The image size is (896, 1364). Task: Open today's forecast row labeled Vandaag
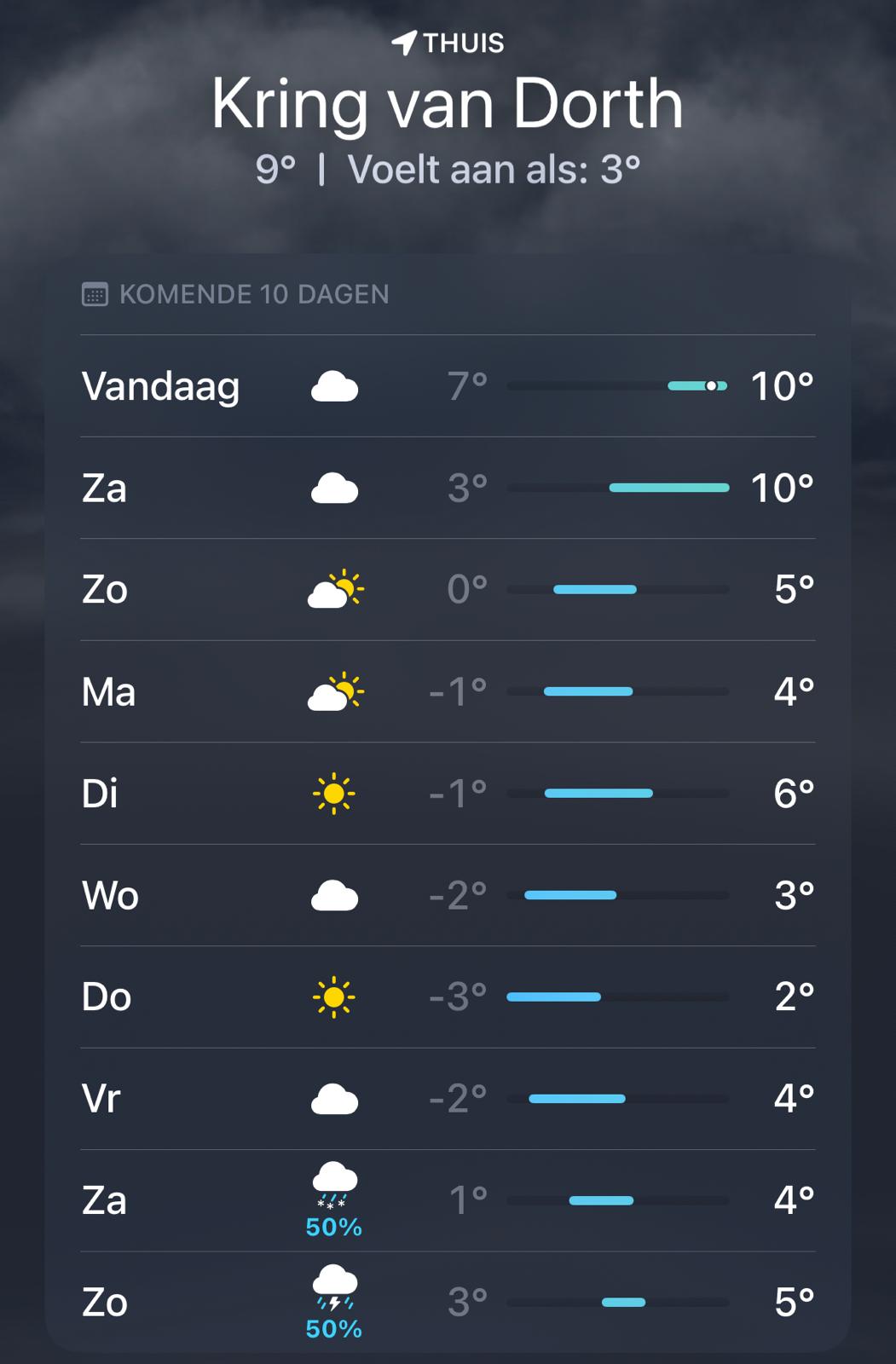tap(448, 386)
